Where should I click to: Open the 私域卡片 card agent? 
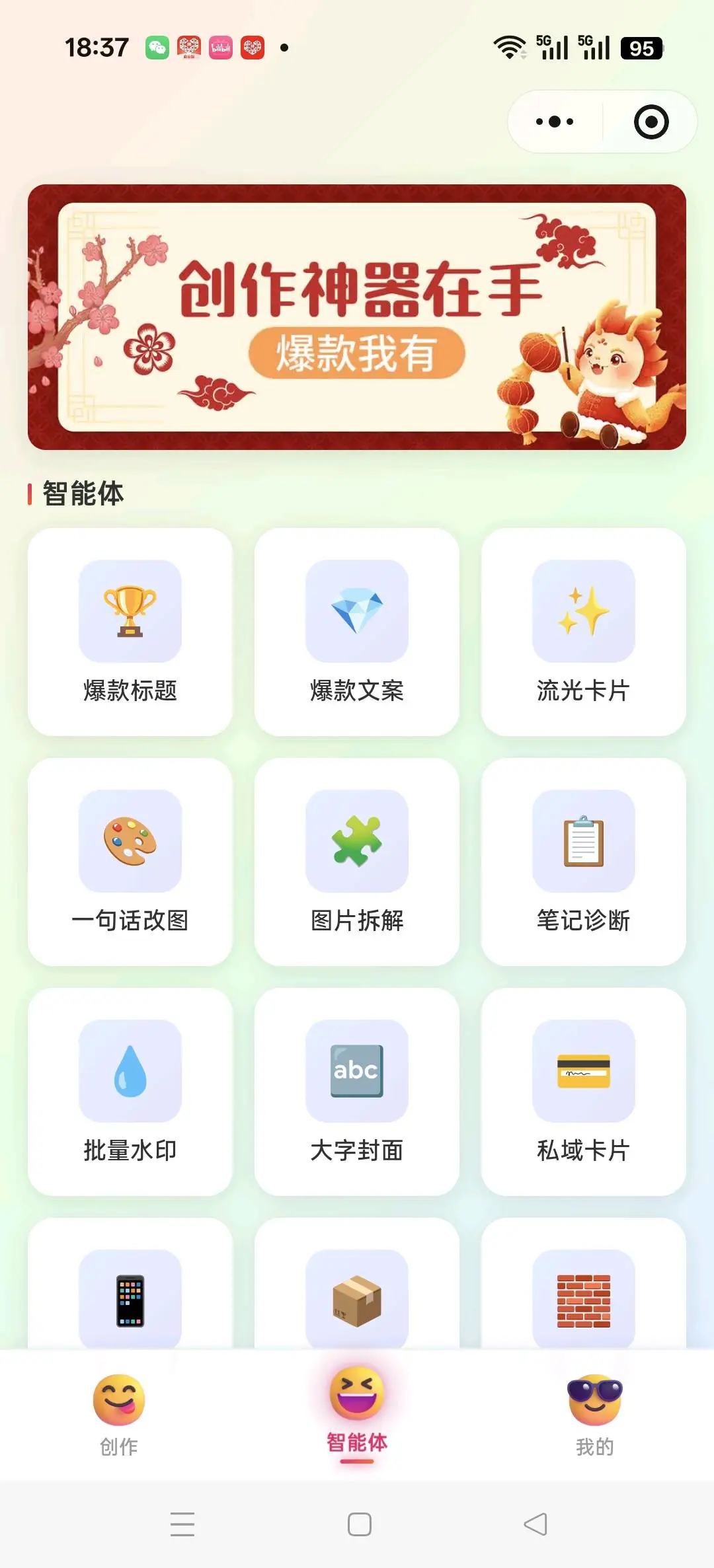click(583, 1070)
